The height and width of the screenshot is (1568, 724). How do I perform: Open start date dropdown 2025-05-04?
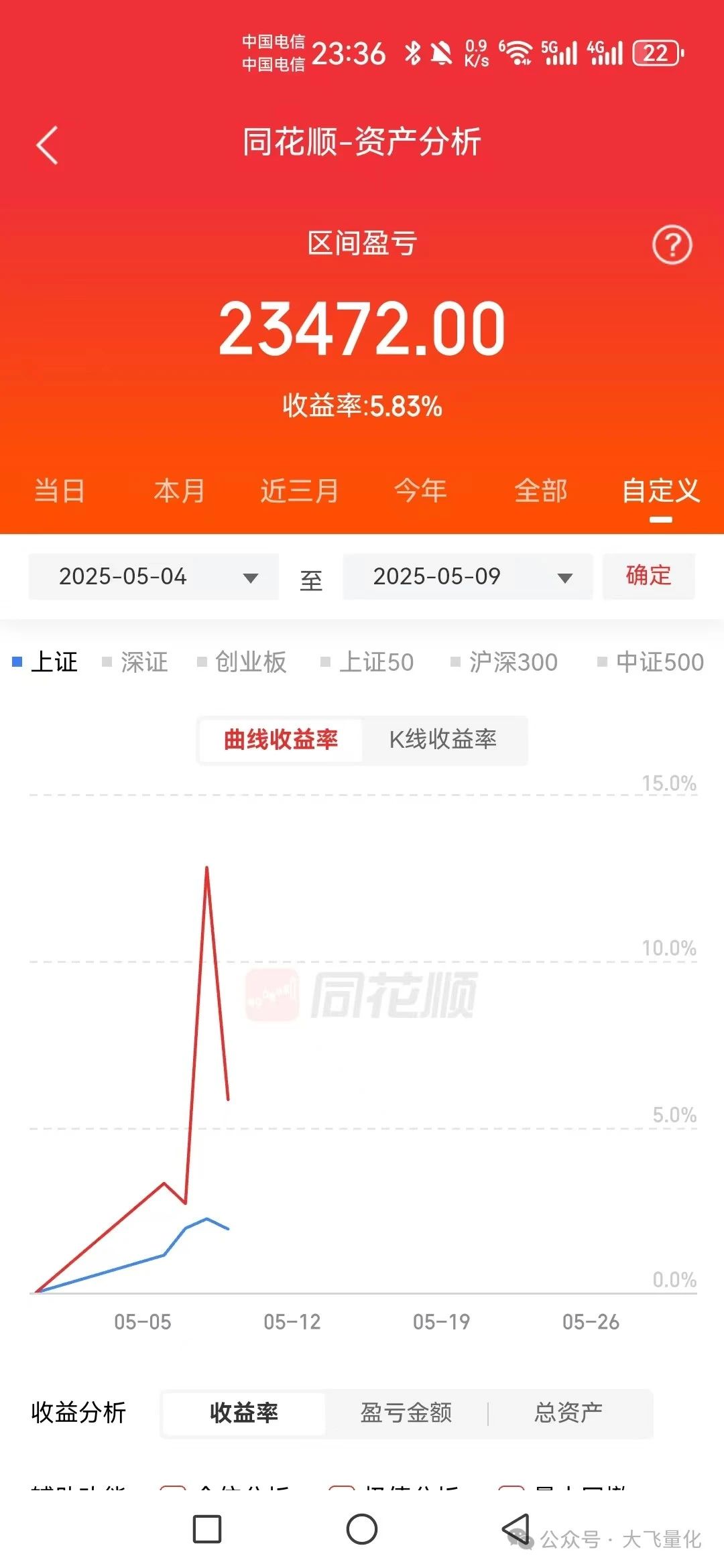pos(154,576)
